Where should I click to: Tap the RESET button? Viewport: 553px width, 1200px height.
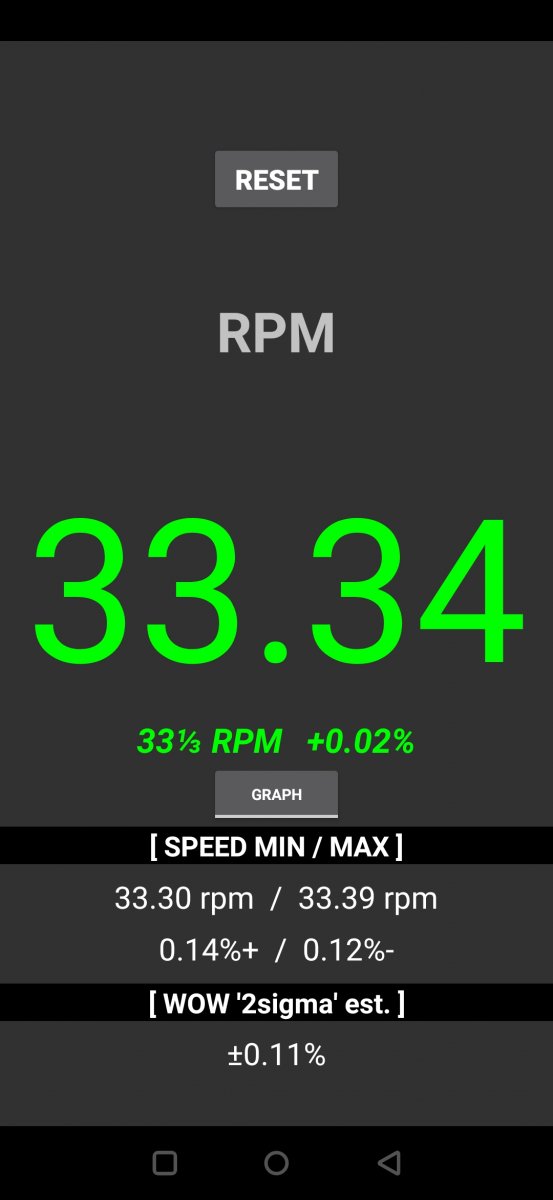tap(276, 179)
